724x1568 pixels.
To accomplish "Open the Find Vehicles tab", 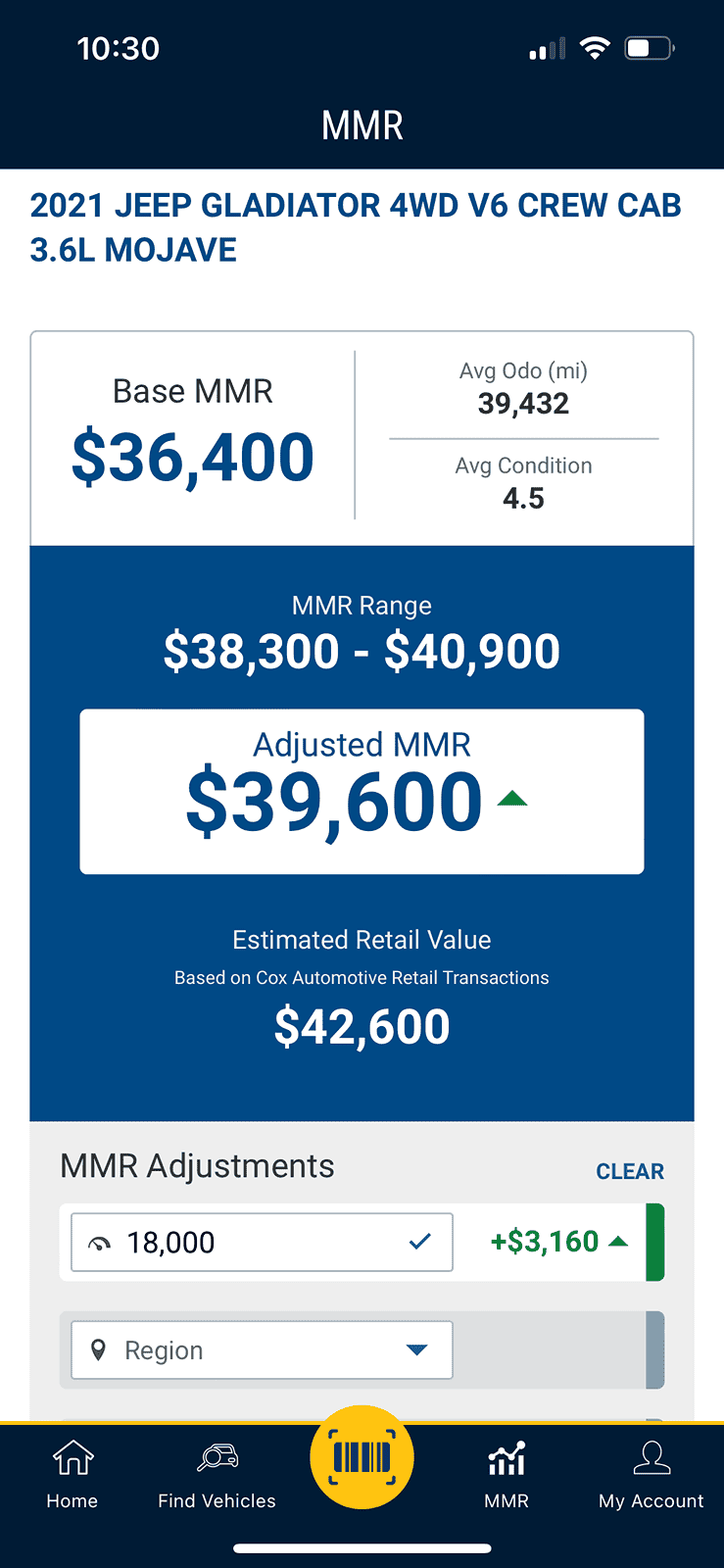I will coord(217,1475).
